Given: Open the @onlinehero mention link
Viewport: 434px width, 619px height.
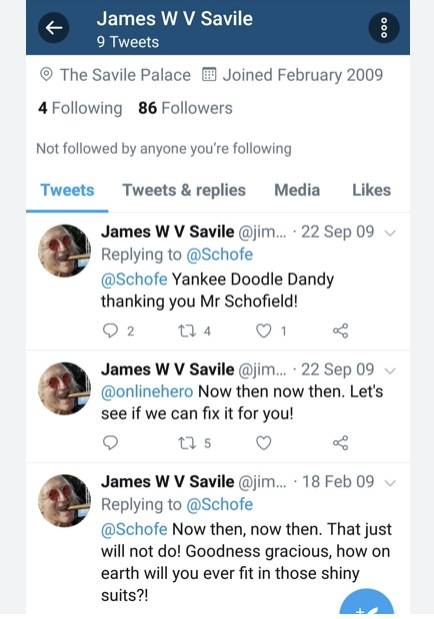Looking at the screenshot, I should pos(147,392).
